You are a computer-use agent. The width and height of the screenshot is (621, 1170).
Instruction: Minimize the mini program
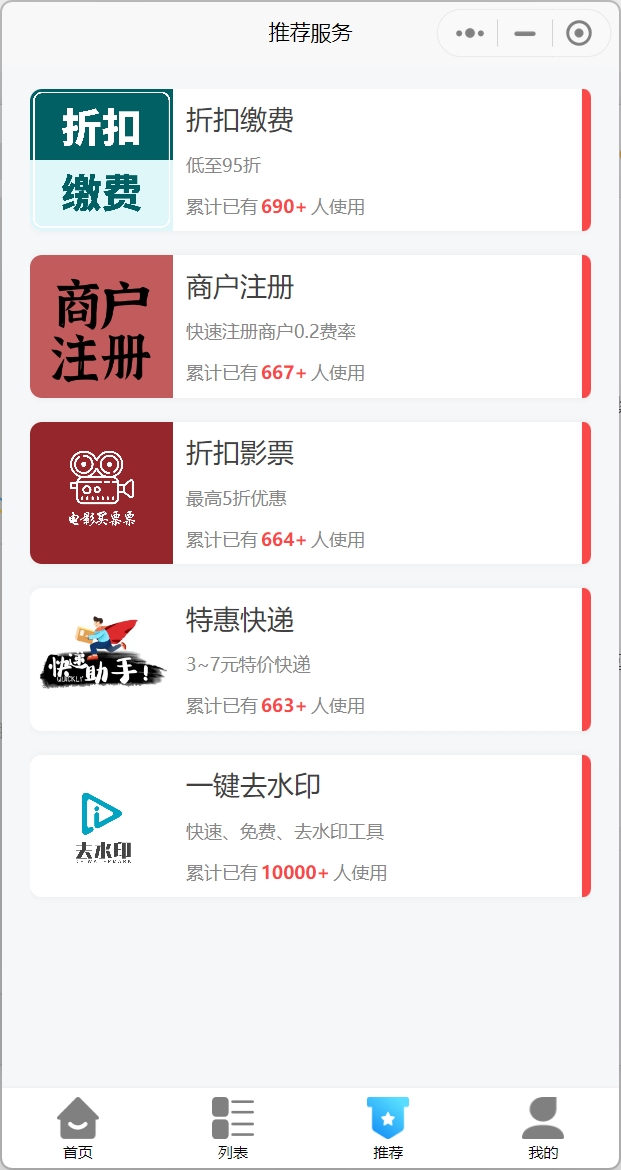(525, 33)
